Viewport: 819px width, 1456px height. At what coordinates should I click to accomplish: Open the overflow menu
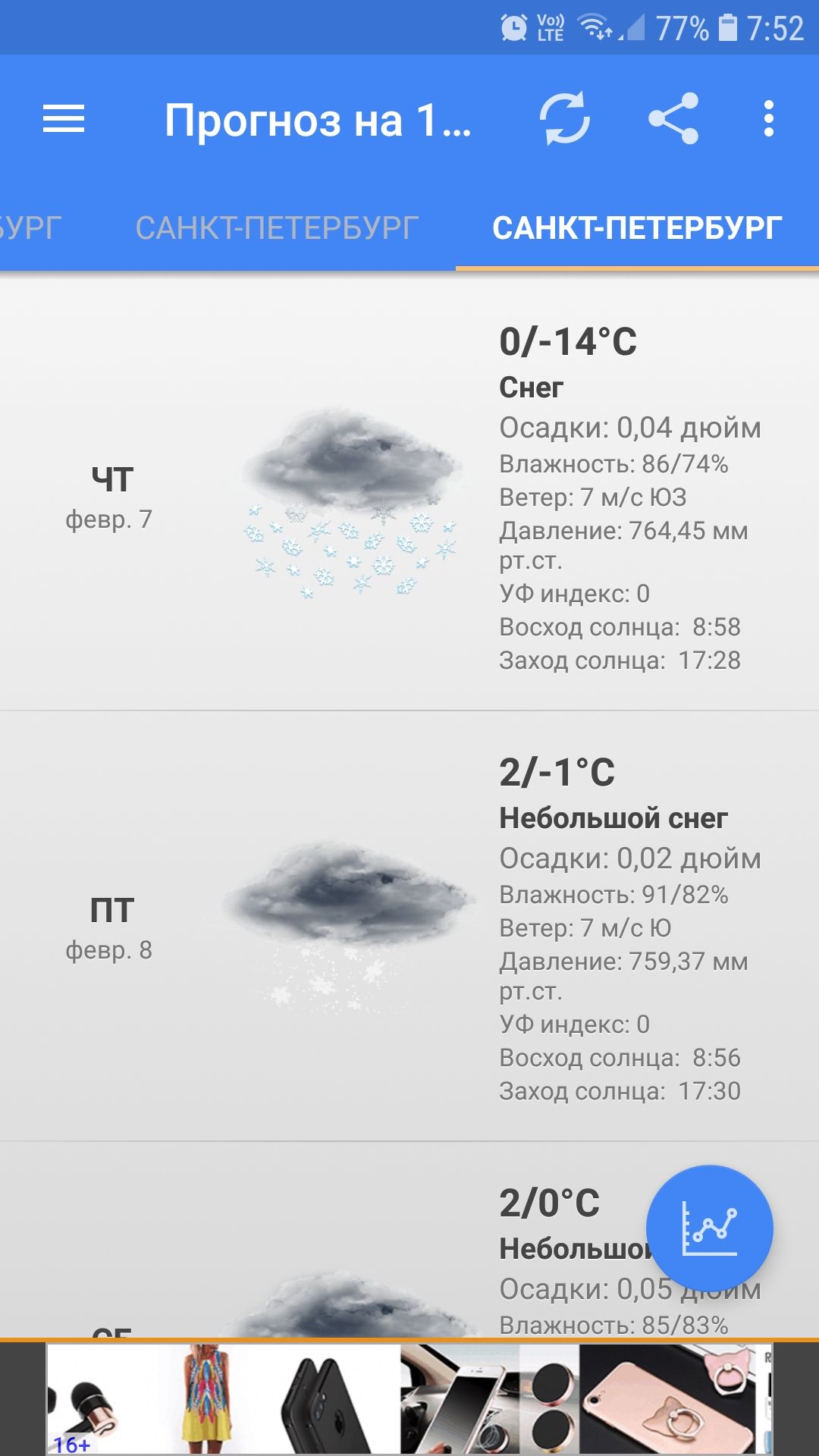768,119
